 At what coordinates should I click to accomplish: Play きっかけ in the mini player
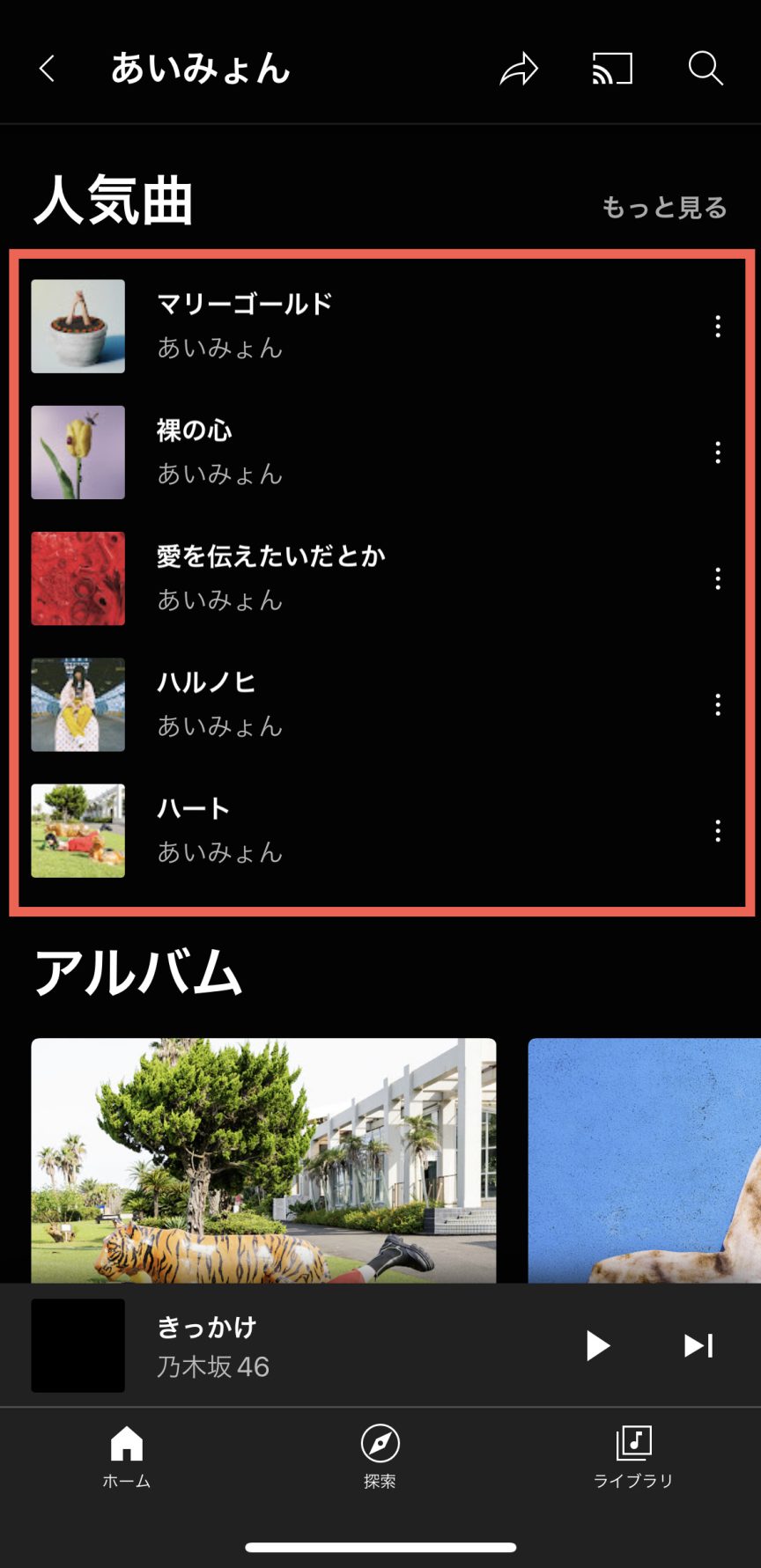coord(597,1345)
